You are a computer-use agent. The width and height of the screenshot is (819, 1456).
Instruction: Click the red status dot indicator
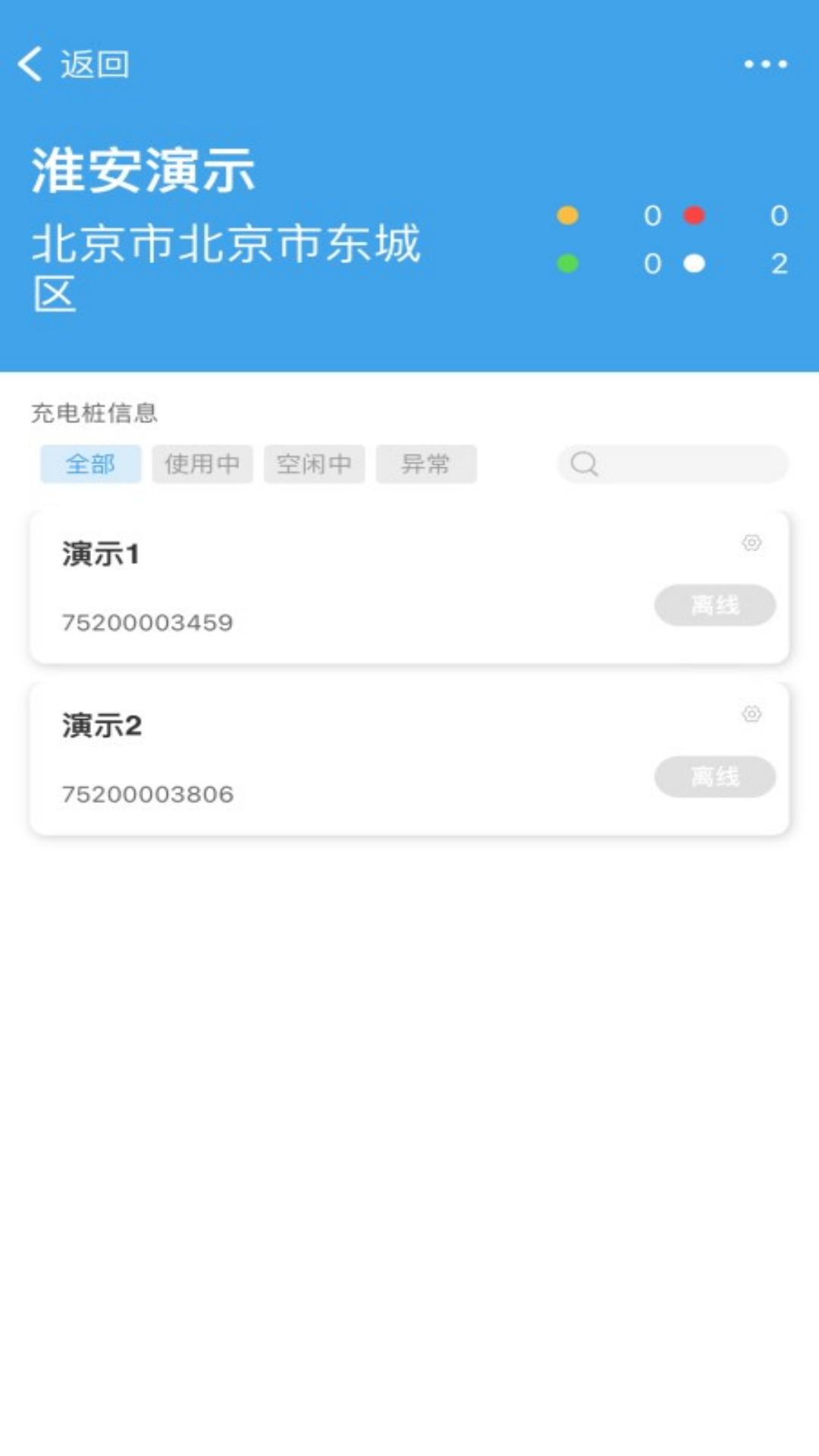coord(692,216)
